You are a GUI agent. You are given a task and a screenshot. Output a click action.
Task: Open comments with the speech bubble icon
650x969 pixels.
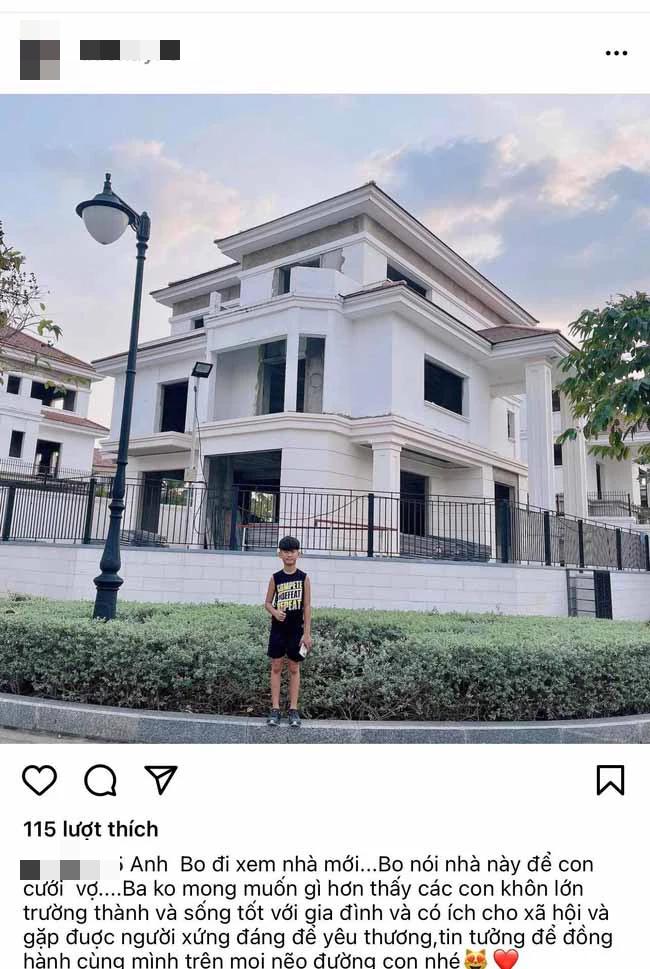click(100, 779)
